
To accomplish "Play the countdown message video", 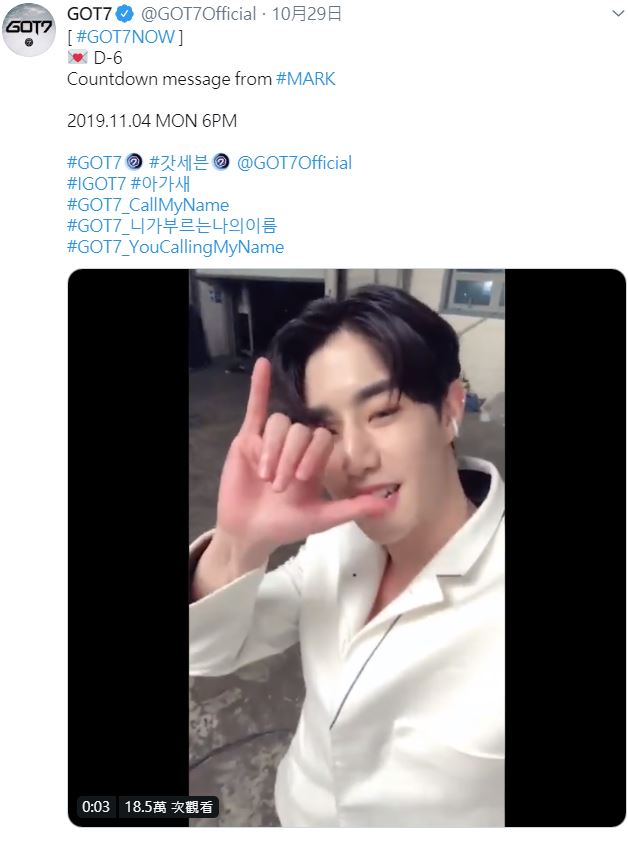I will (x=346, y=547).
